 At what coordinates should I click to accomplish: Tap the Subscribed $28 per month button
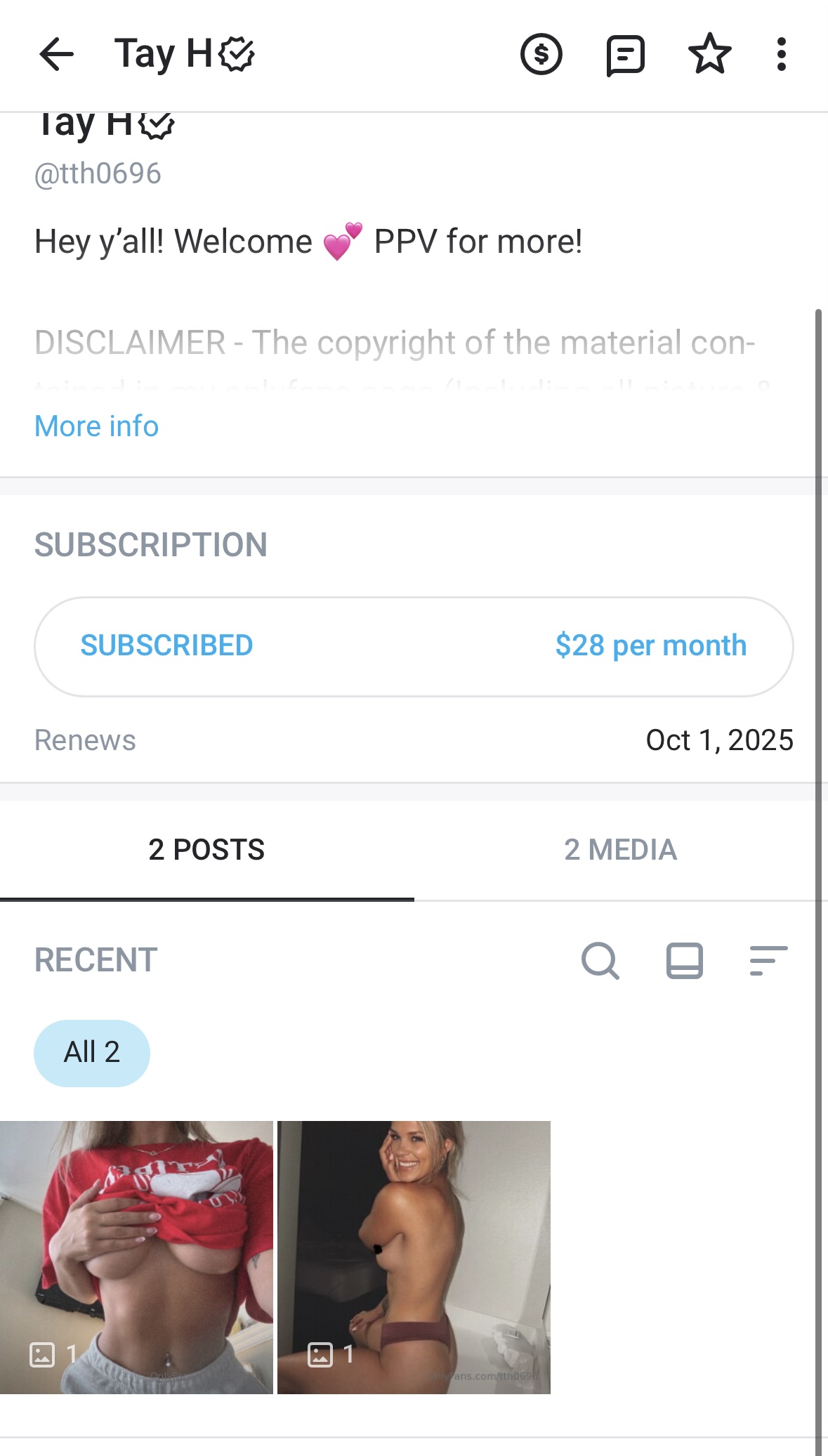point(414,646)
